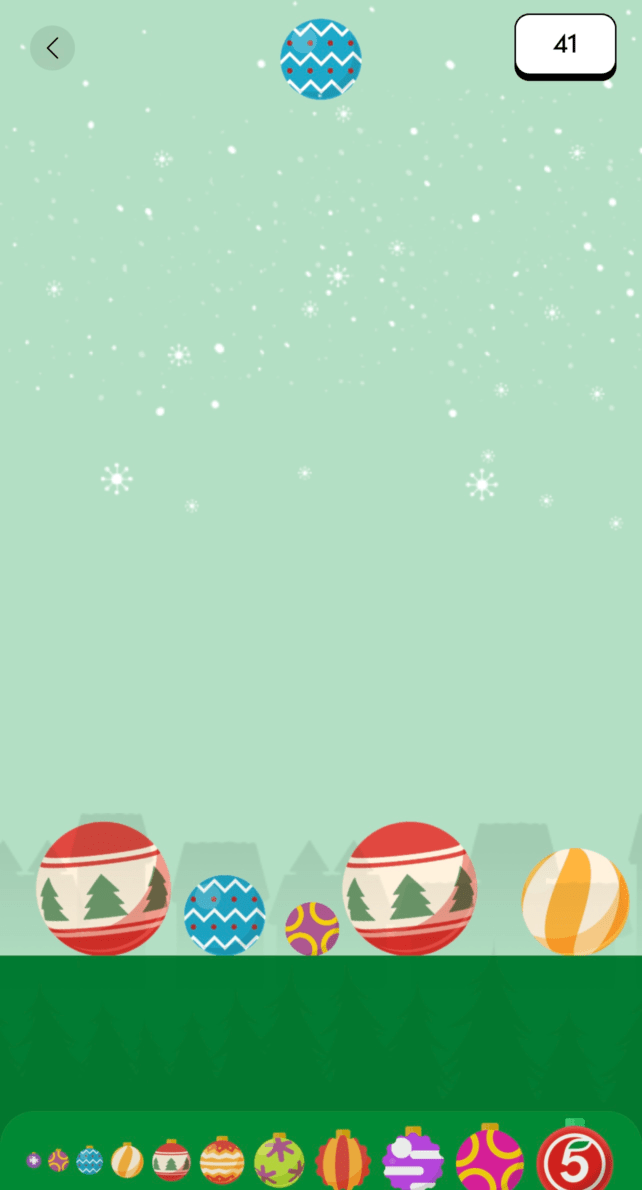642x1190 pixels.
Task: Go back using the arrow button
Action: click(52, 48)
